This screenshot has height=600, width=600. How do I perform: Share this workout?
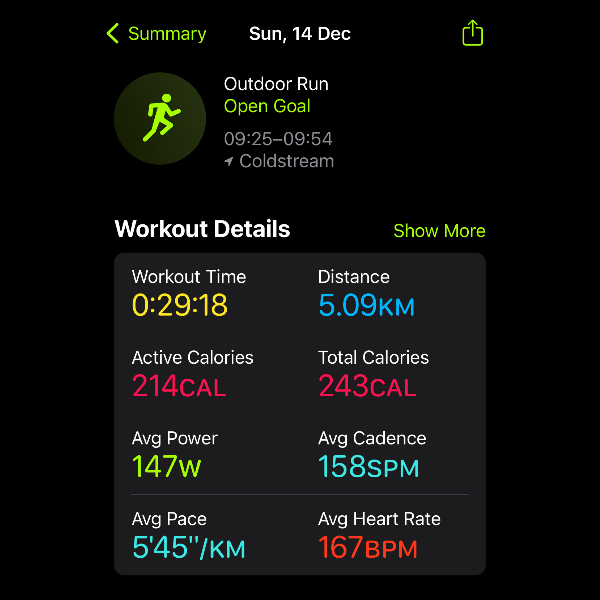[x=473, y=34]
